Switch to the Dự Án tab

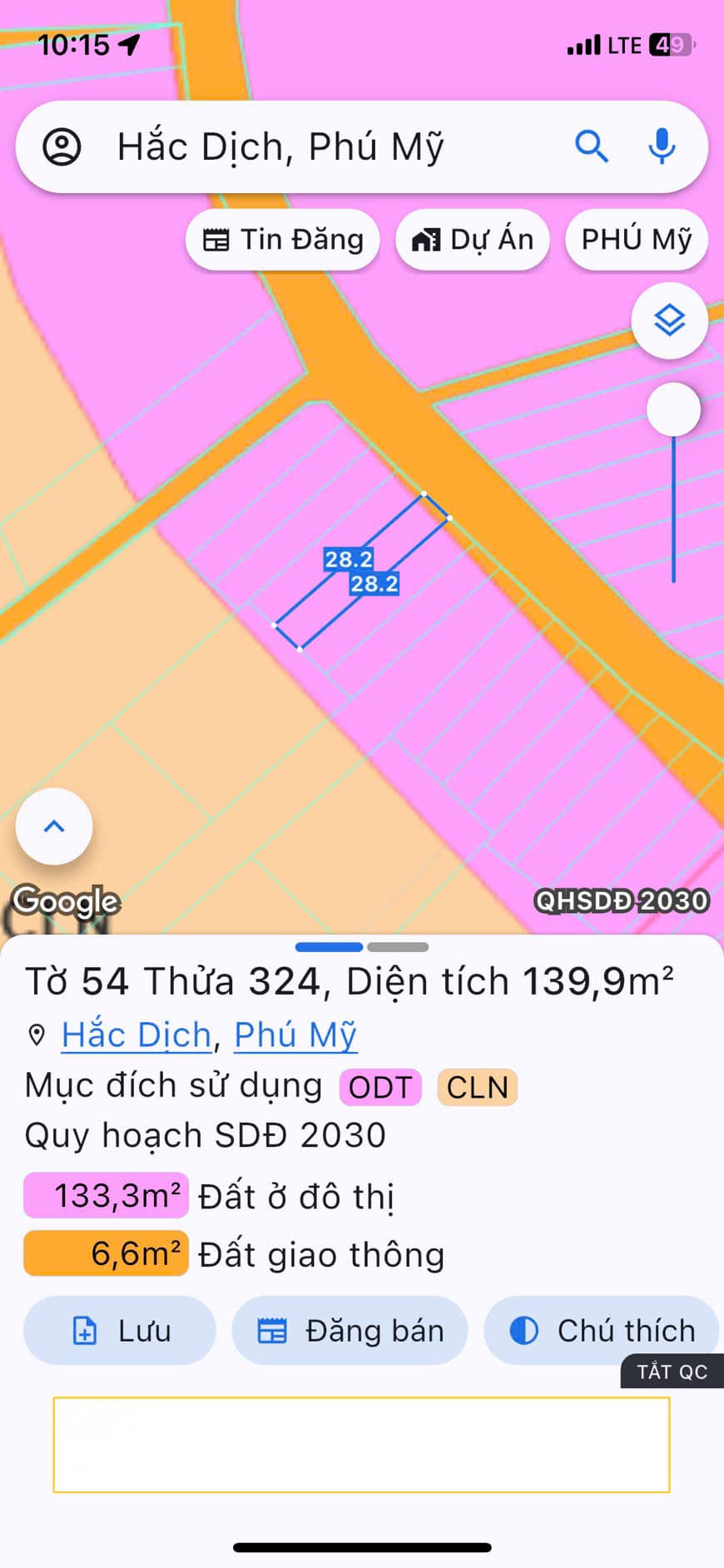(x=472, y=239)
